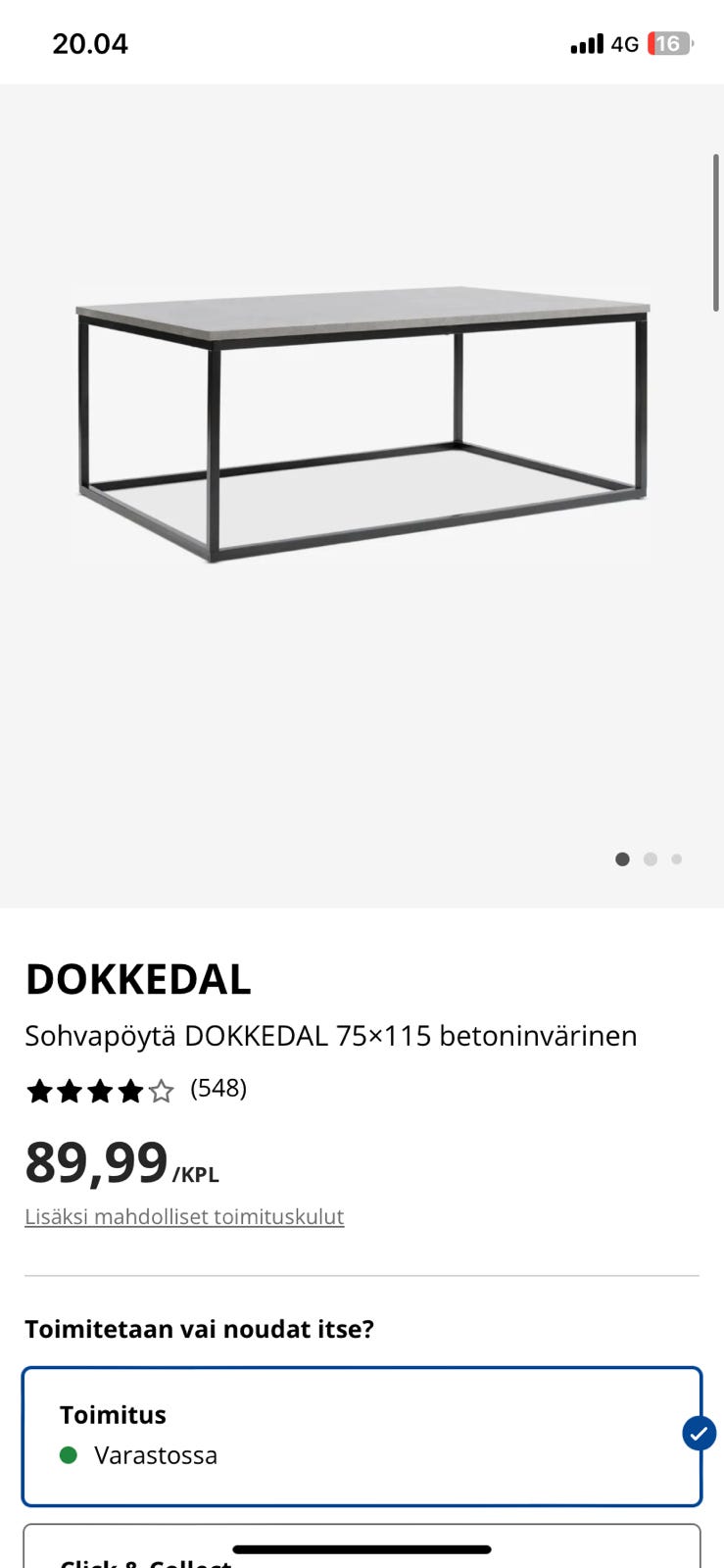This screenshot has width=724, height=1568.
Task: Choose the Click & Collect option
Action: pos(362,1546)
